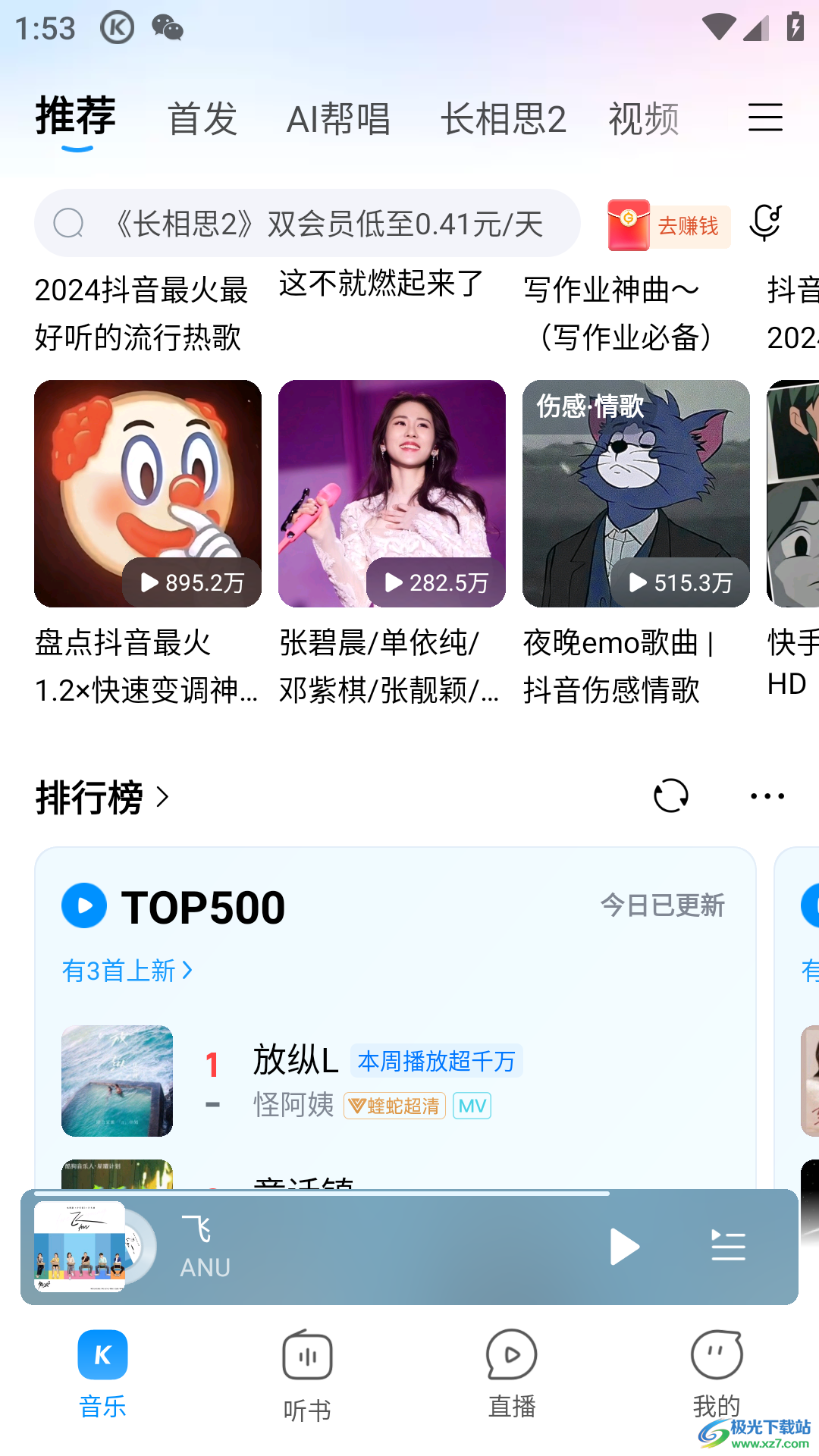Screen dimensions: 819x1456
Task: Open the mini player playlist queue
Action: coord(728,1247)
